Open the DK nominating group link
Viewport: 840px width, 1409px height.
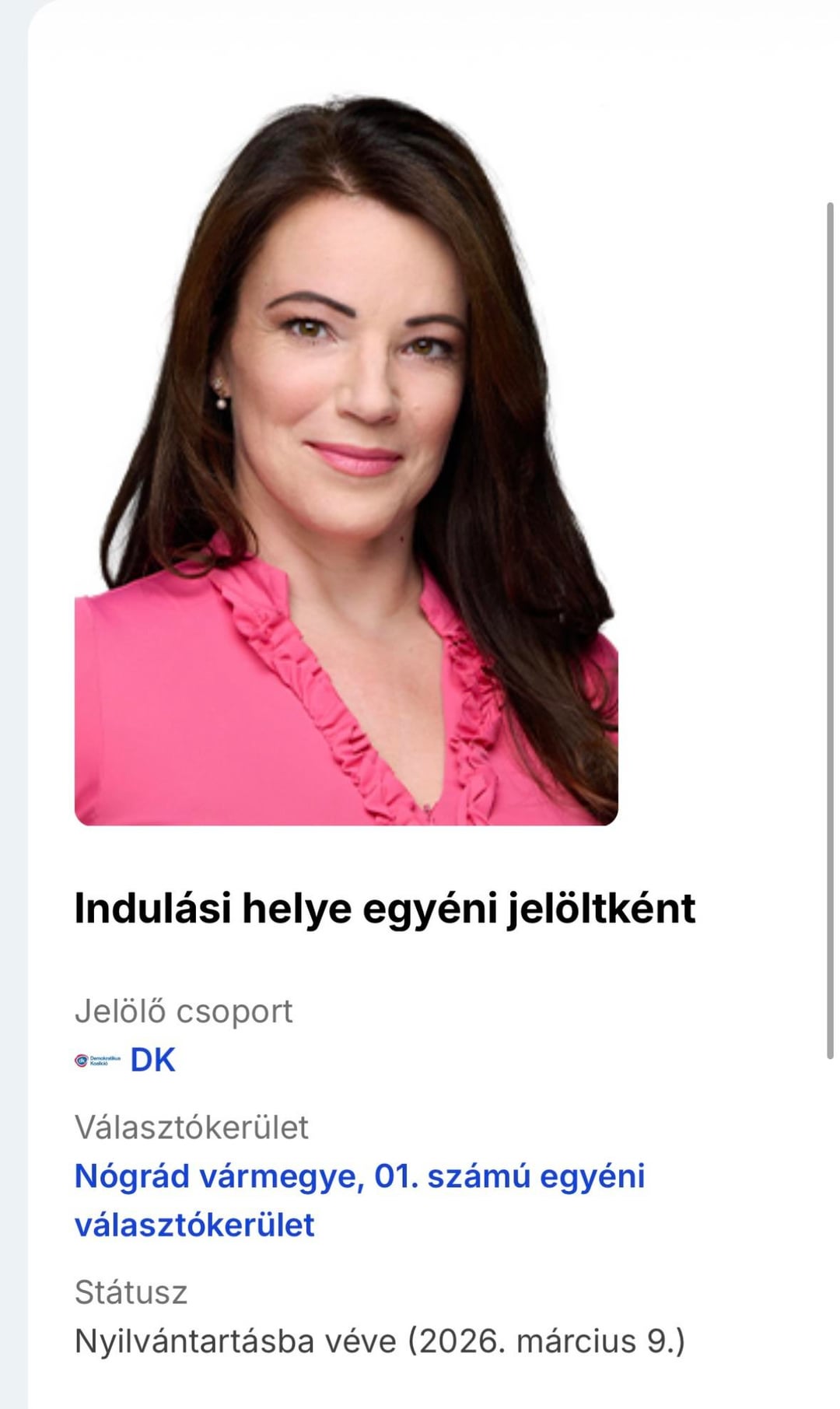152,1060
